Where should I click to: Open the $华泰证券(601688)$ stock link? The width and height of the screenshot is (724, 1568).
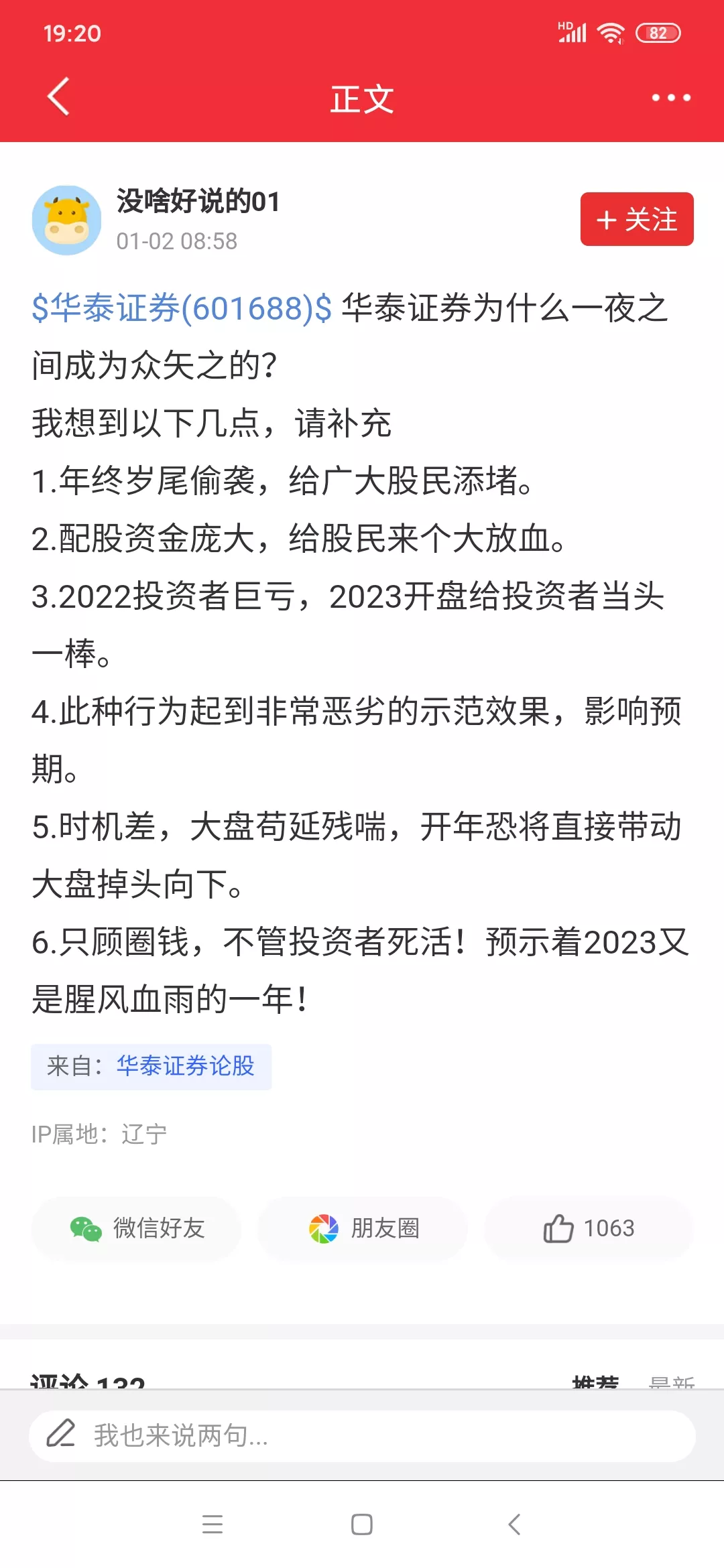pyautogui.click(x=182, y=309)
